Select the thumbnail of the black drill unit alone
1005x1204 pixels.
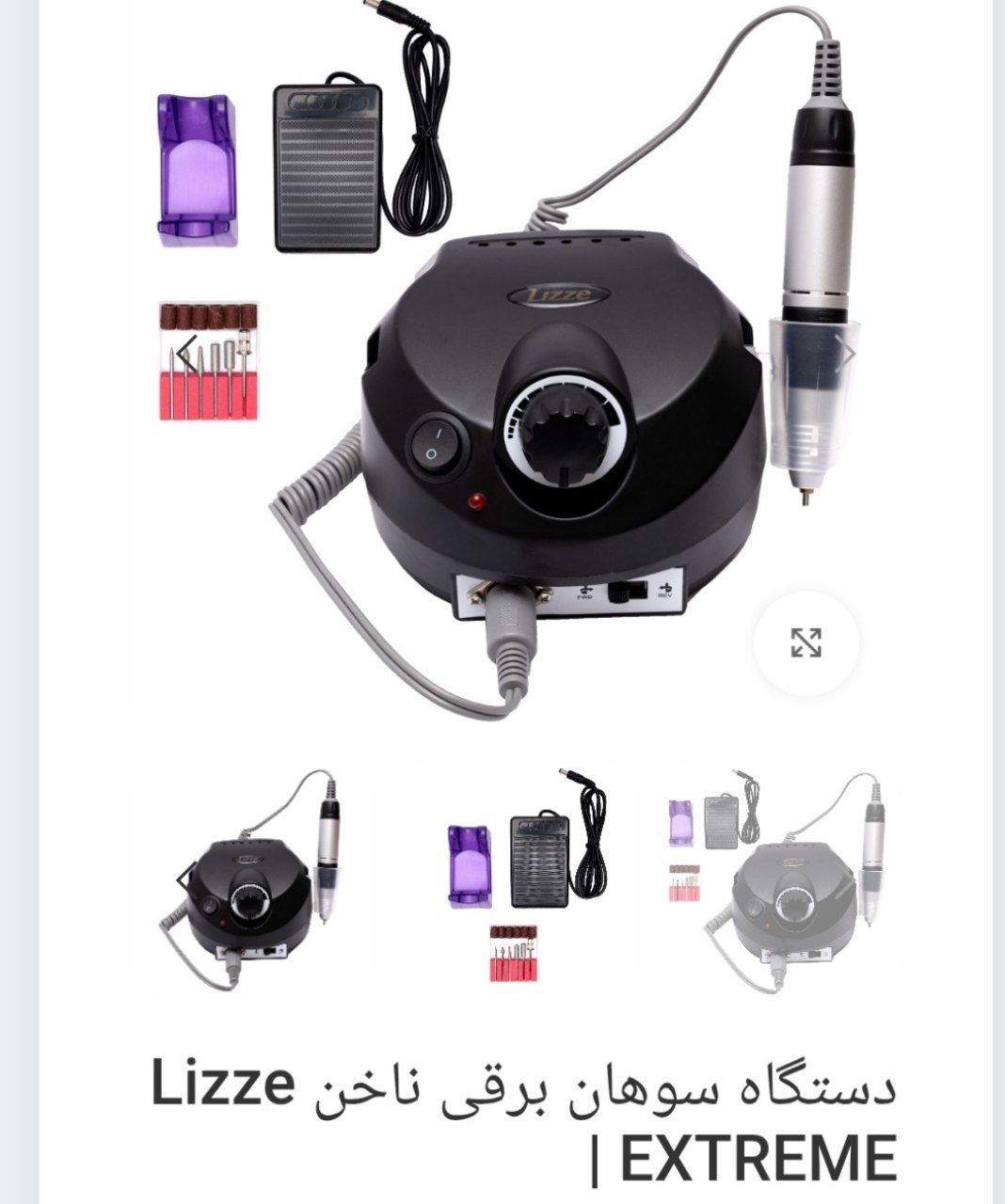252,879
